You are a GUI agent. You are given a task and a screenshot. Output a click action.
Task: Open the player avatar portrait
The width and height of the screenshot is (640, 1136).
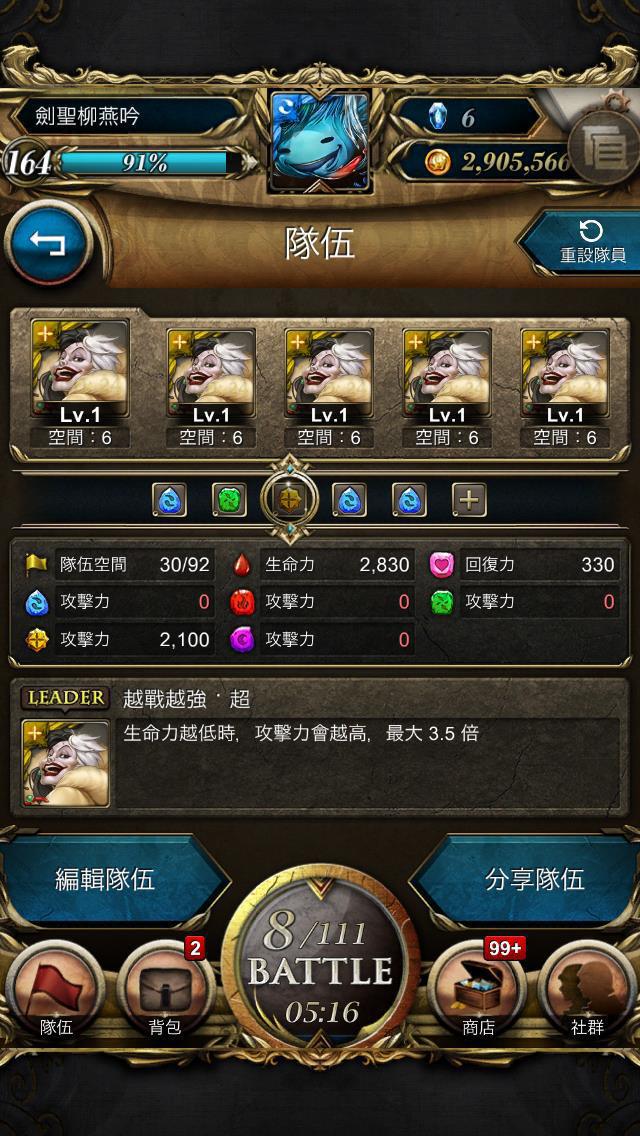(320, 141)
